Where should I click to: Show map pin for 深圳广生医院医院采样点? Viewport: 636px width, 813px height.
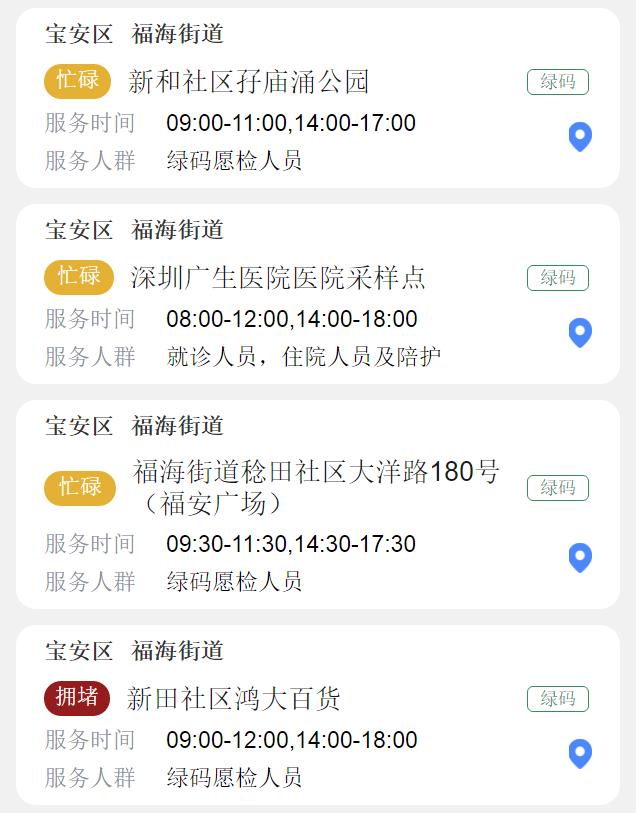(x=580, y=332)
